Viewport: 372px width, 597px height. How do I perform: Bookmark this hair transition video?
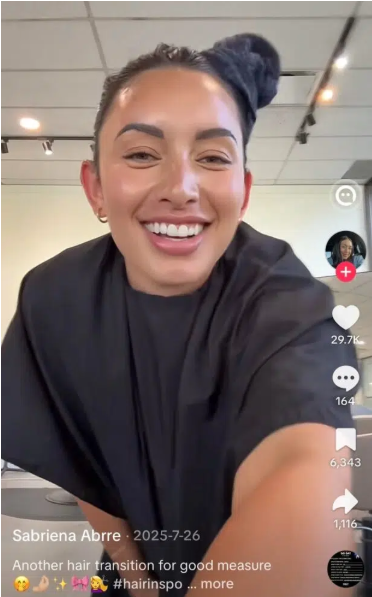click(346, 440)
